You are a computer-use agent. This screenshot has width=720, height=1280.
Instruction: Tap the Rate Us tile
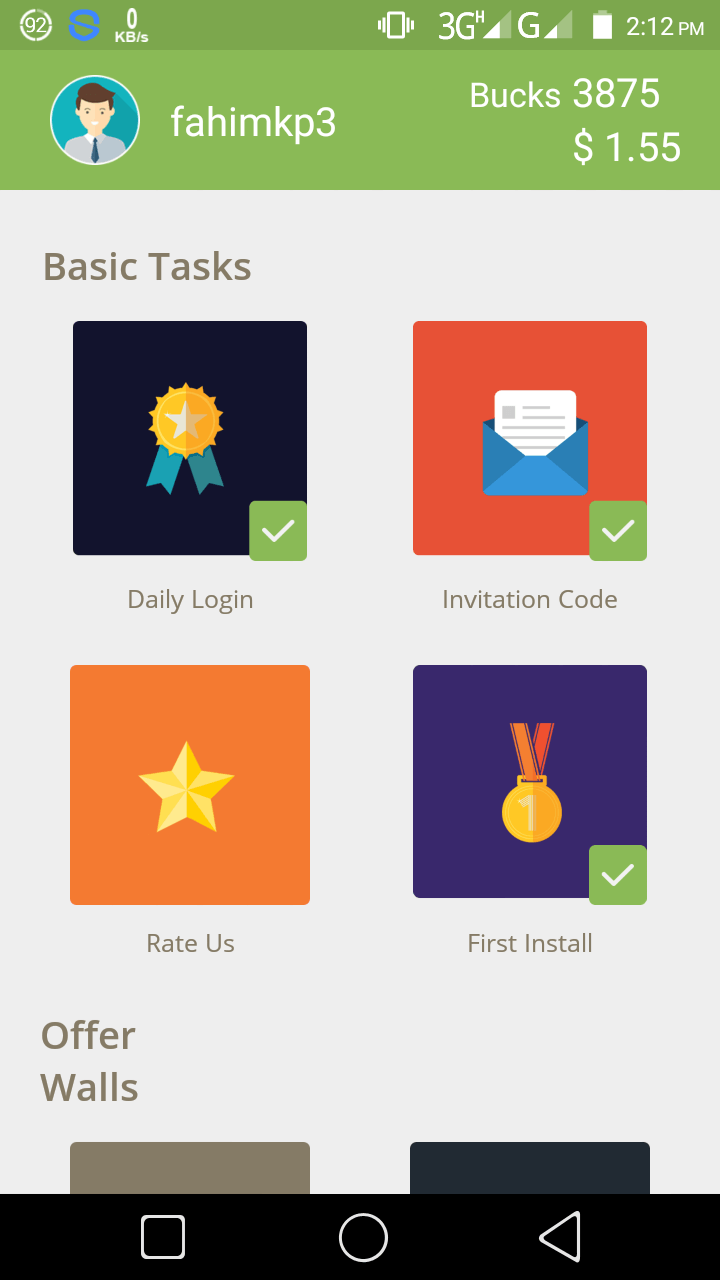(x=190, y=785)
